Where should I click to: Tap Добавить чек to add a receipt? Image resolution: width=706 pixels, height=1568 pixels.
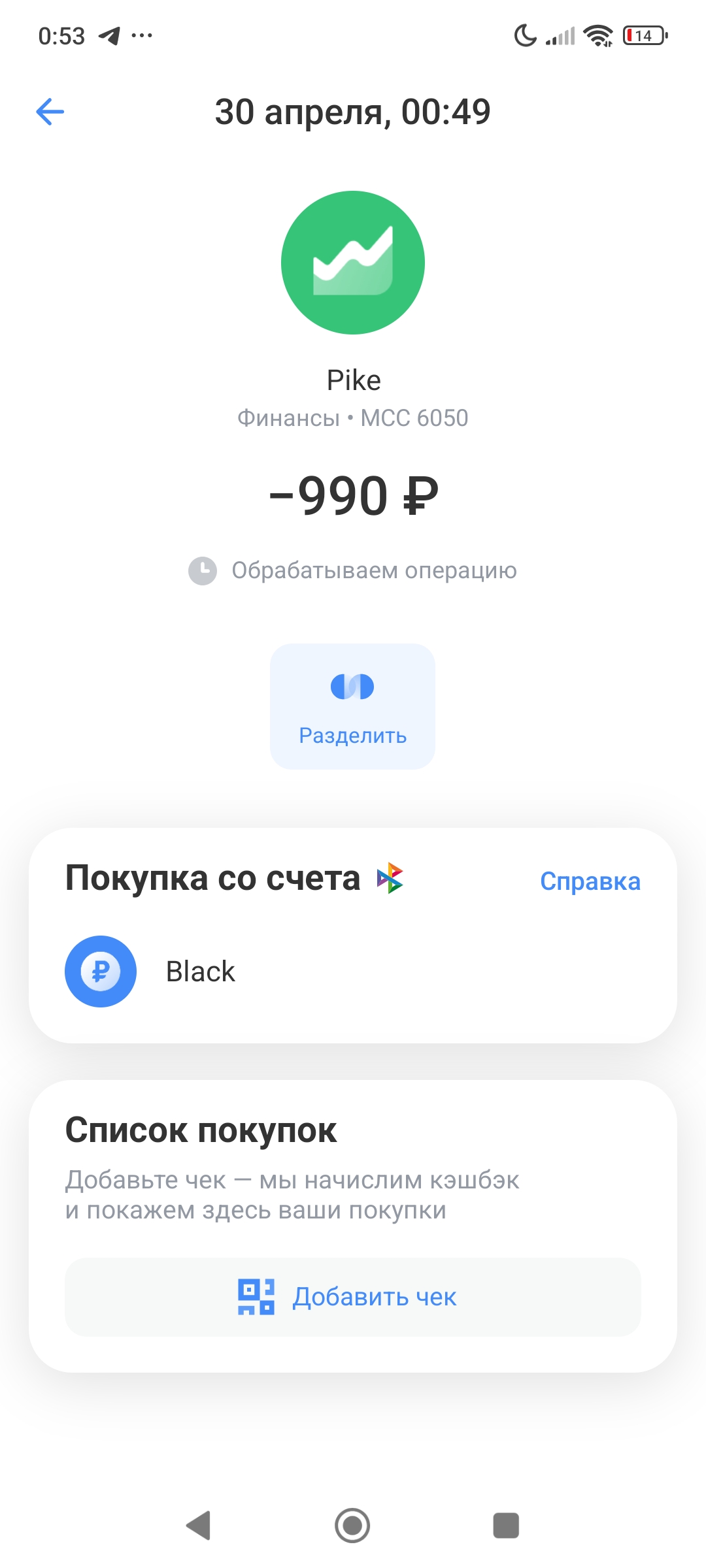click(x=352, y=1297)
